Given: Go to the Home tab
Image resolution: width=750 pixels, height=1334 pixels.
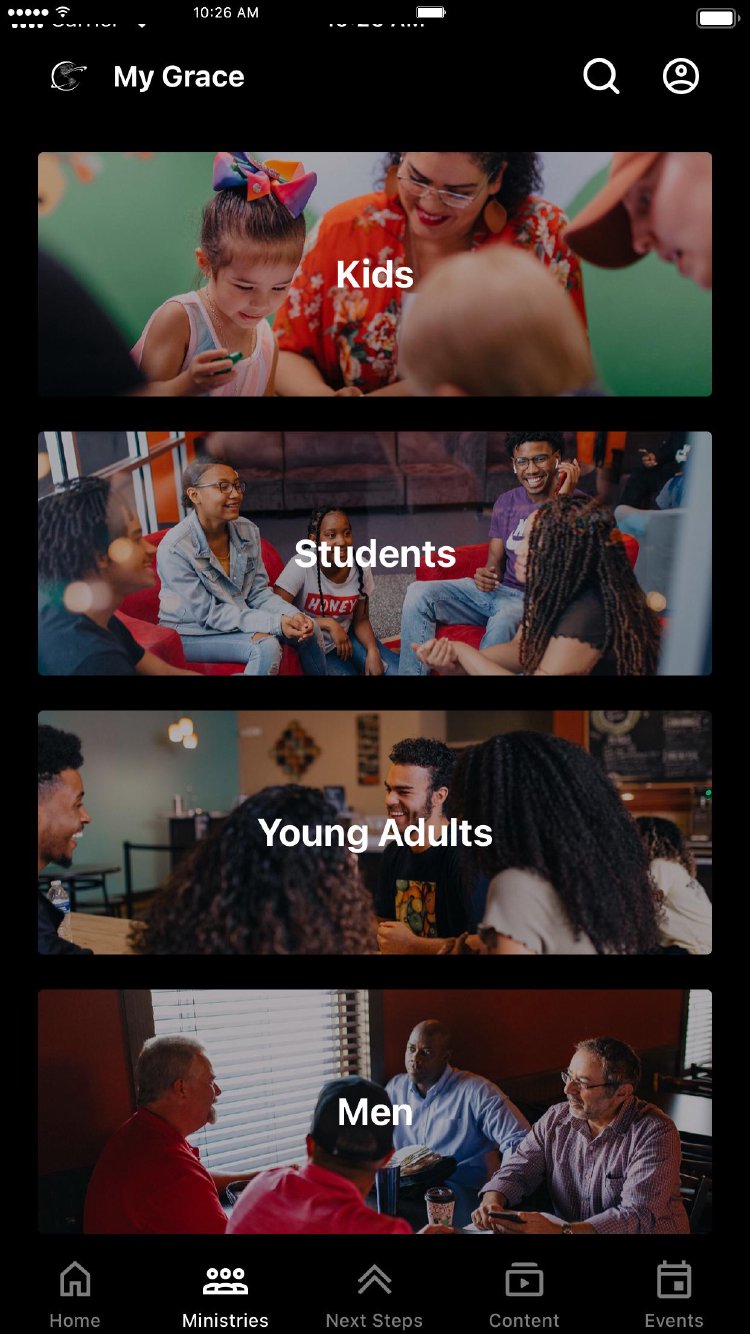Looking at the screenshot, I should pos(75,1294).
